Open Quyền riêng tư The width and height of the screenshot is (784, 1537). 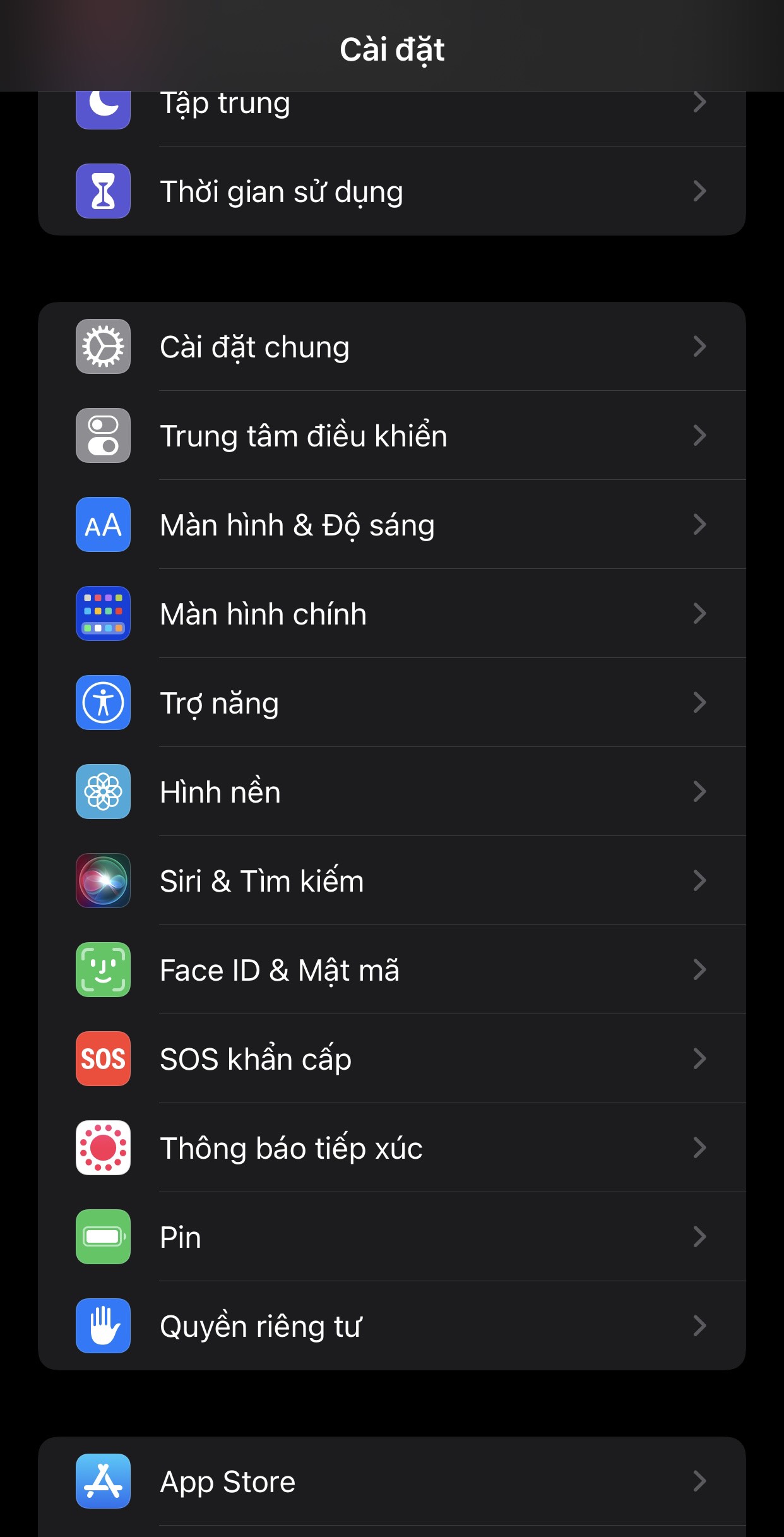click(391, 1326)
